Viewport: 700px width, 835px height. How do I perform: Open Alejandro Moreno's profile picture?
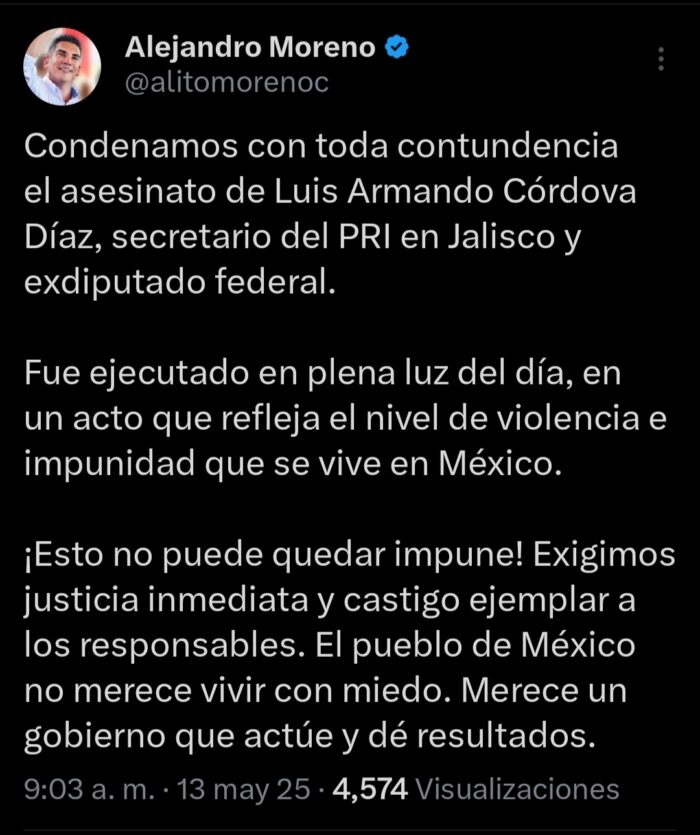point(62,67)
